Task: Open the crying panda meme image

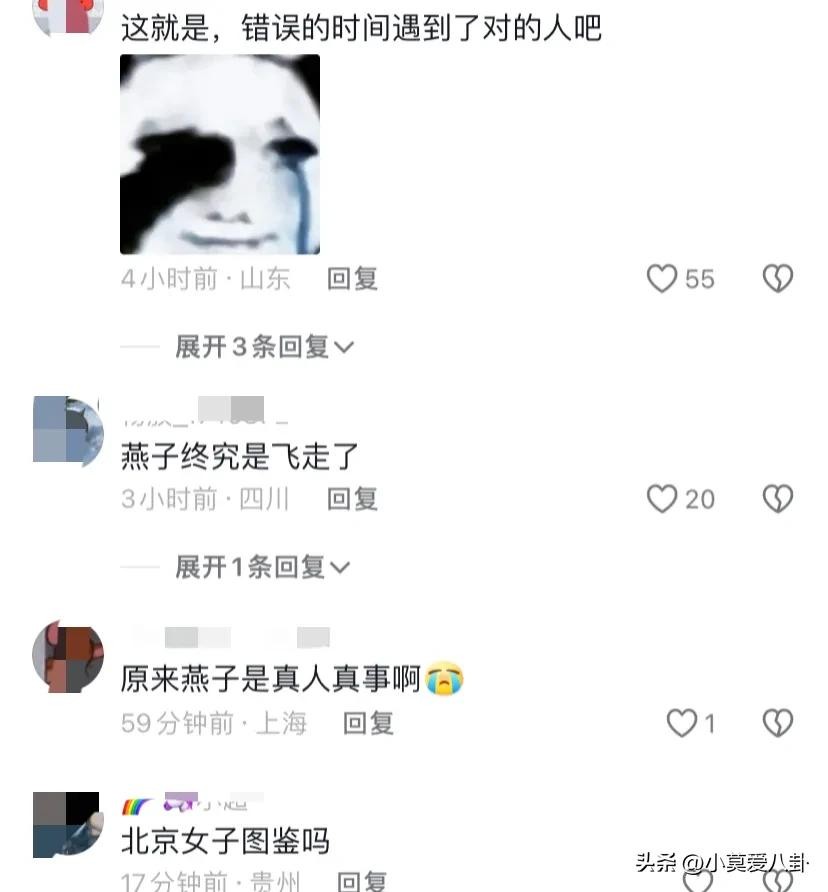Action: 220,154
